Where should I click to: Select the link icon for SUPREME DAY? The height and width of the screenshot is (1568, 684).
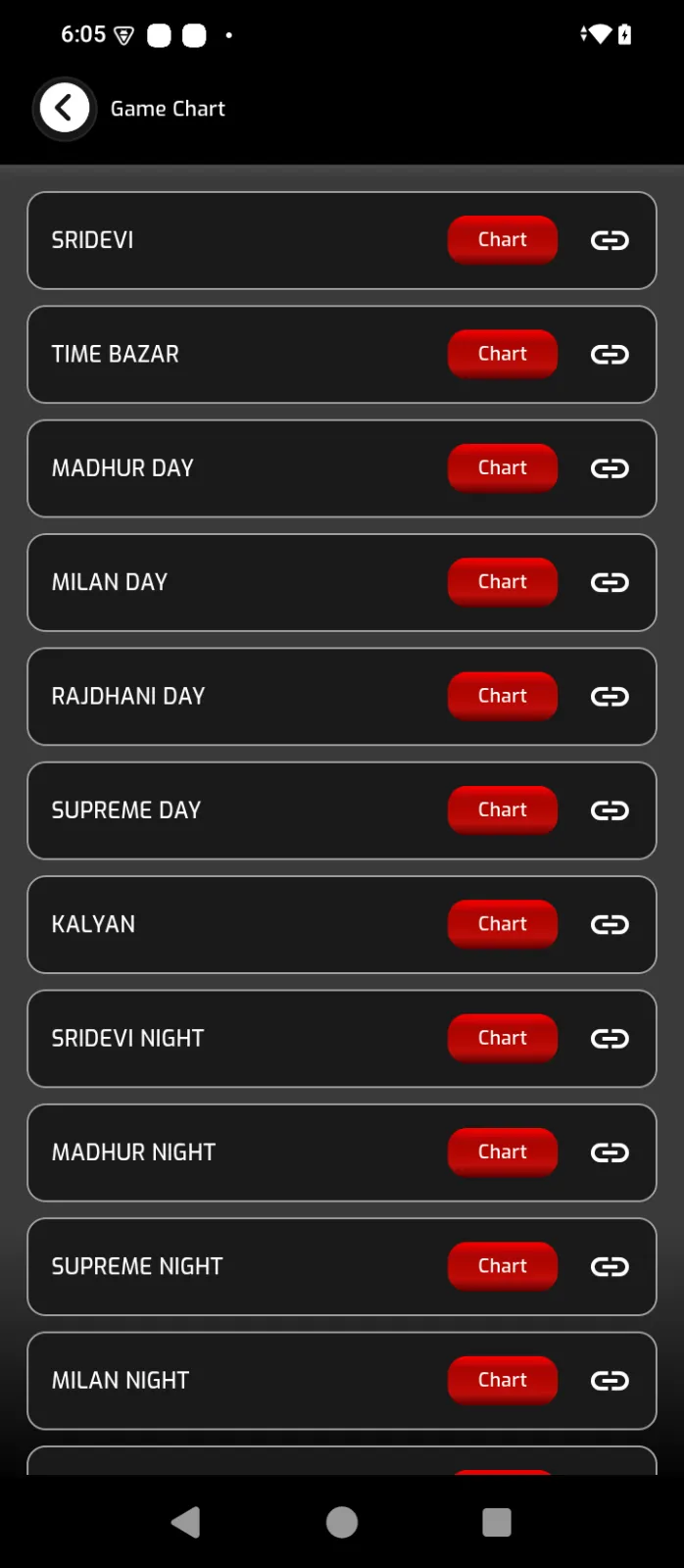(610, 810)
